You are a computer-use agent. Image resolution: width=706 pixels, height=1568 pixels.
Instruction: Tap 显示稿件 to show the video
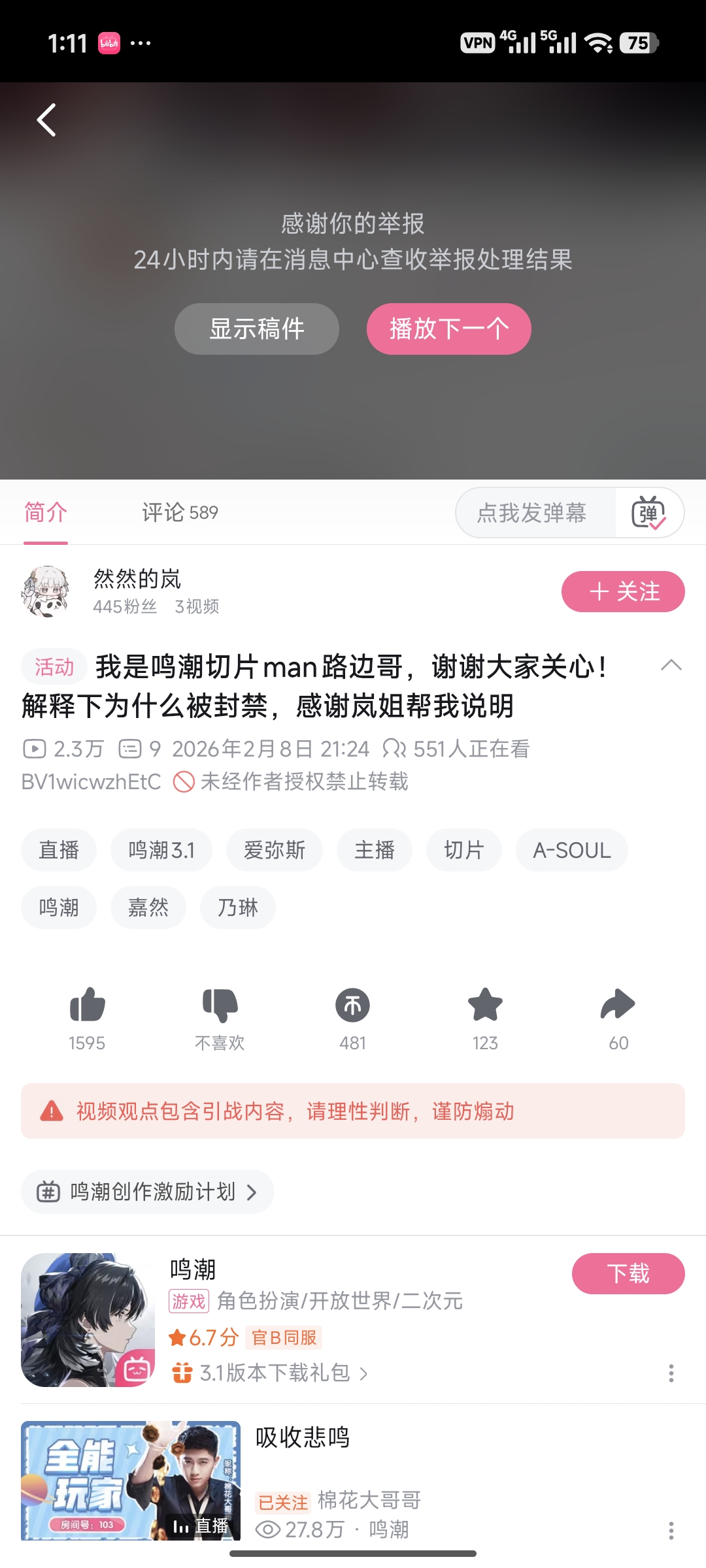[256, 329]
